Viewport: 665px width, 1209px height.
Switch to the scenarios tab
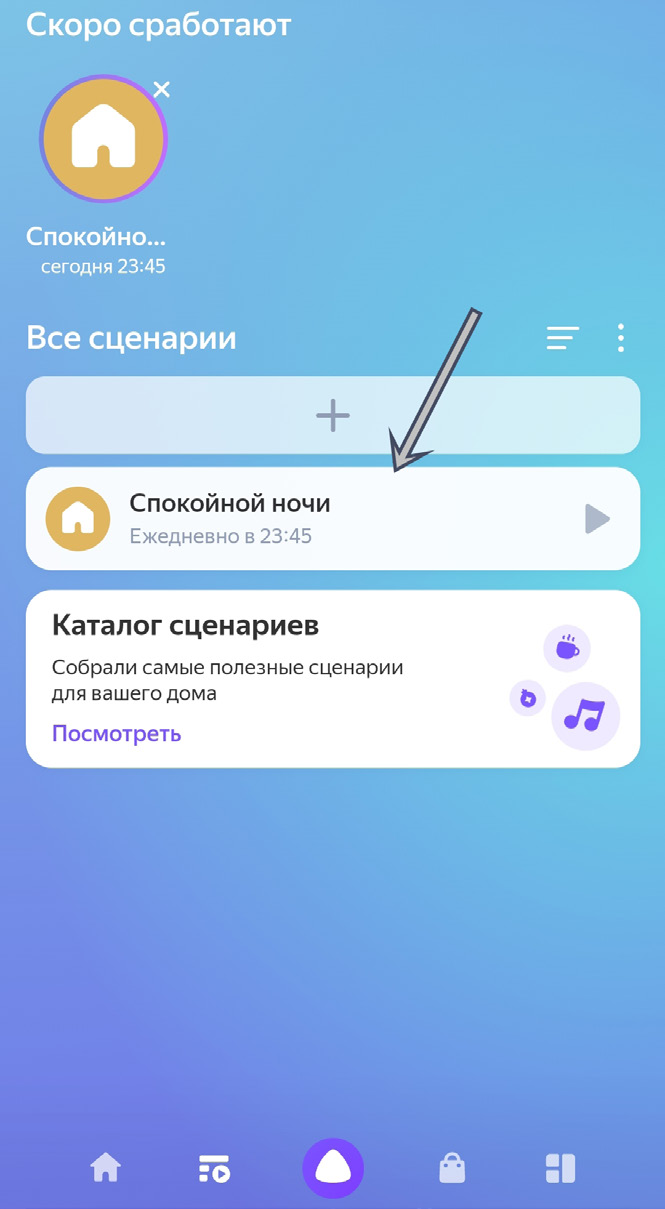click(x=214, y=1167)
